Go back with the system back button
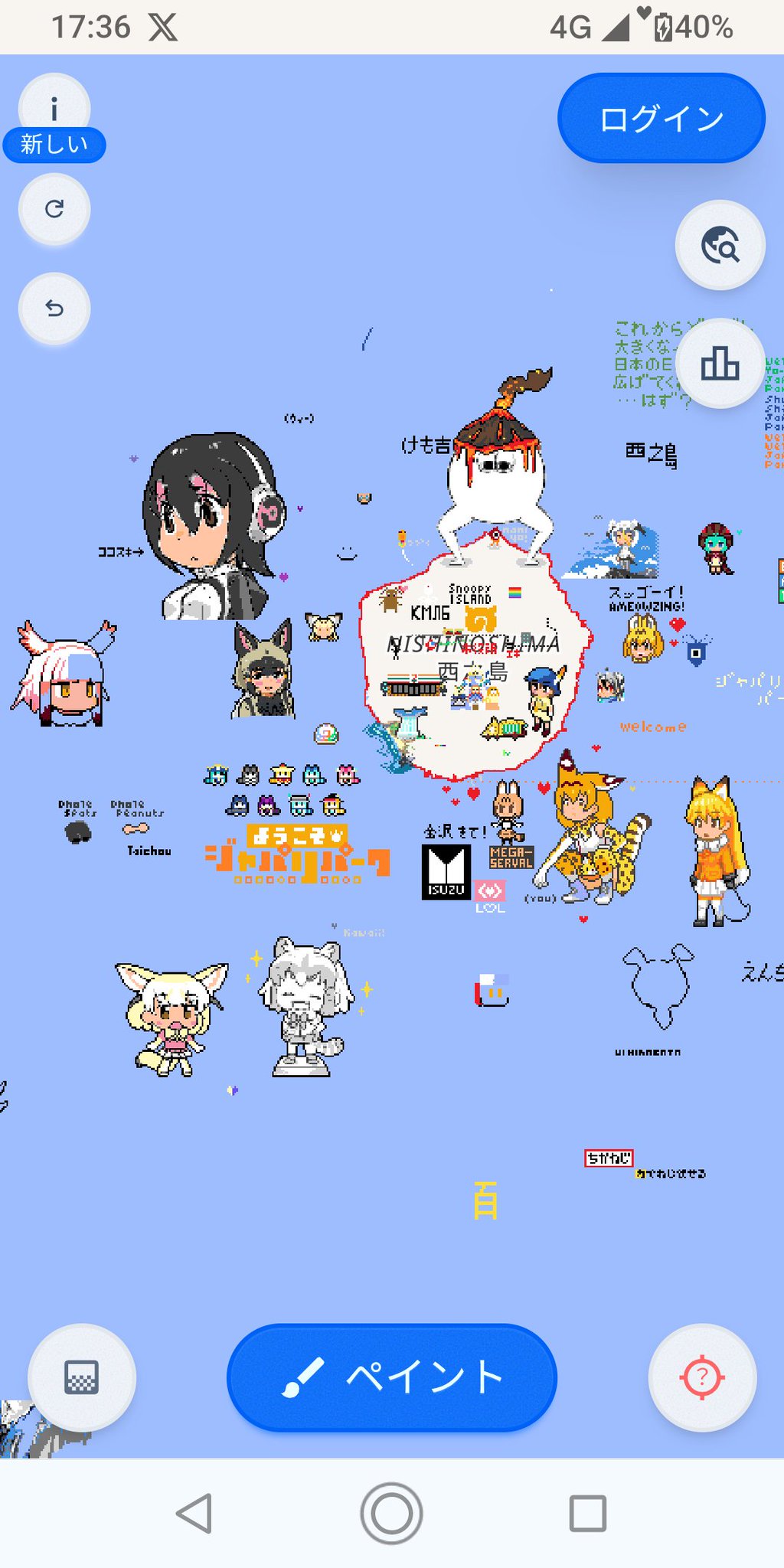 pyautogui.click(x=194, y=1513)
